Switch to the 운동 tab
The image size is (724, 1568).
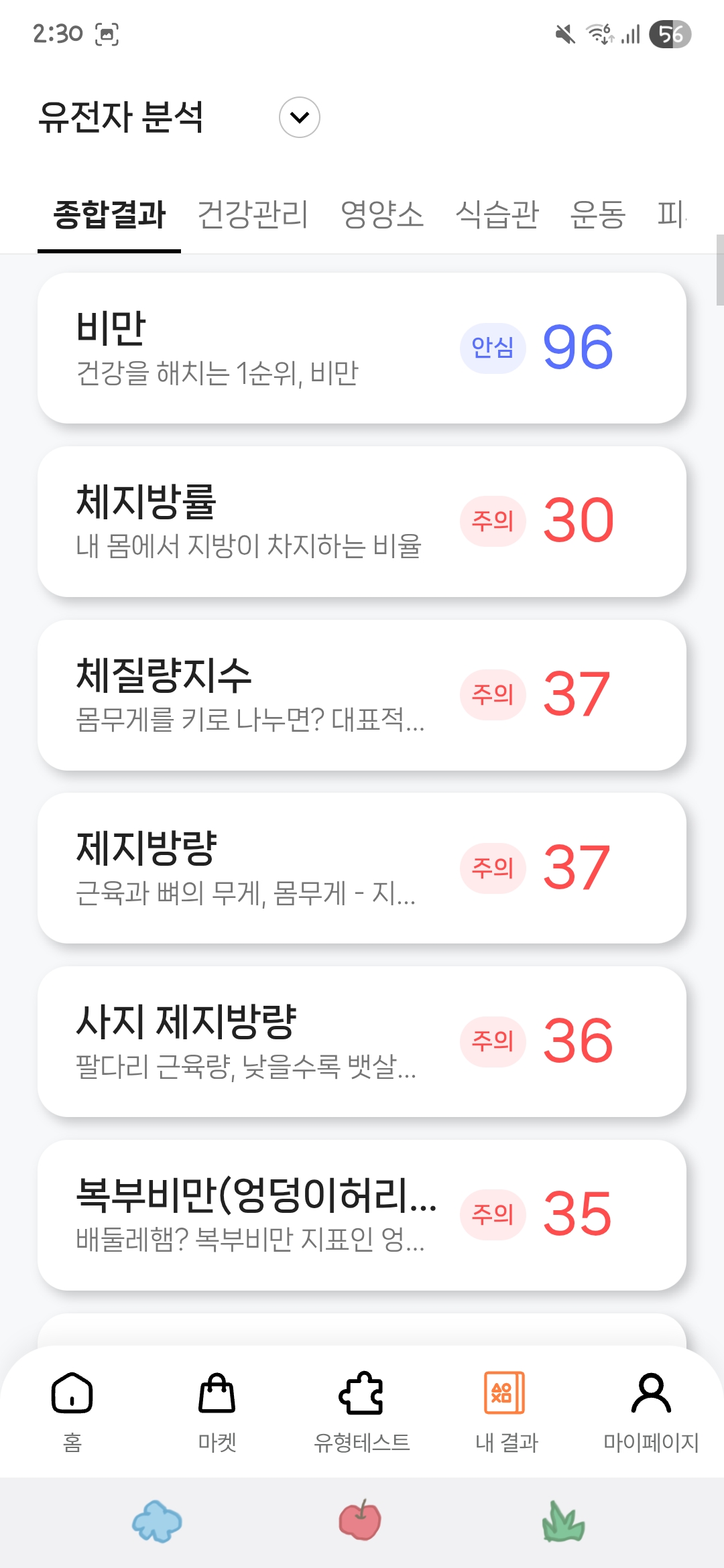tap(597, 215)
